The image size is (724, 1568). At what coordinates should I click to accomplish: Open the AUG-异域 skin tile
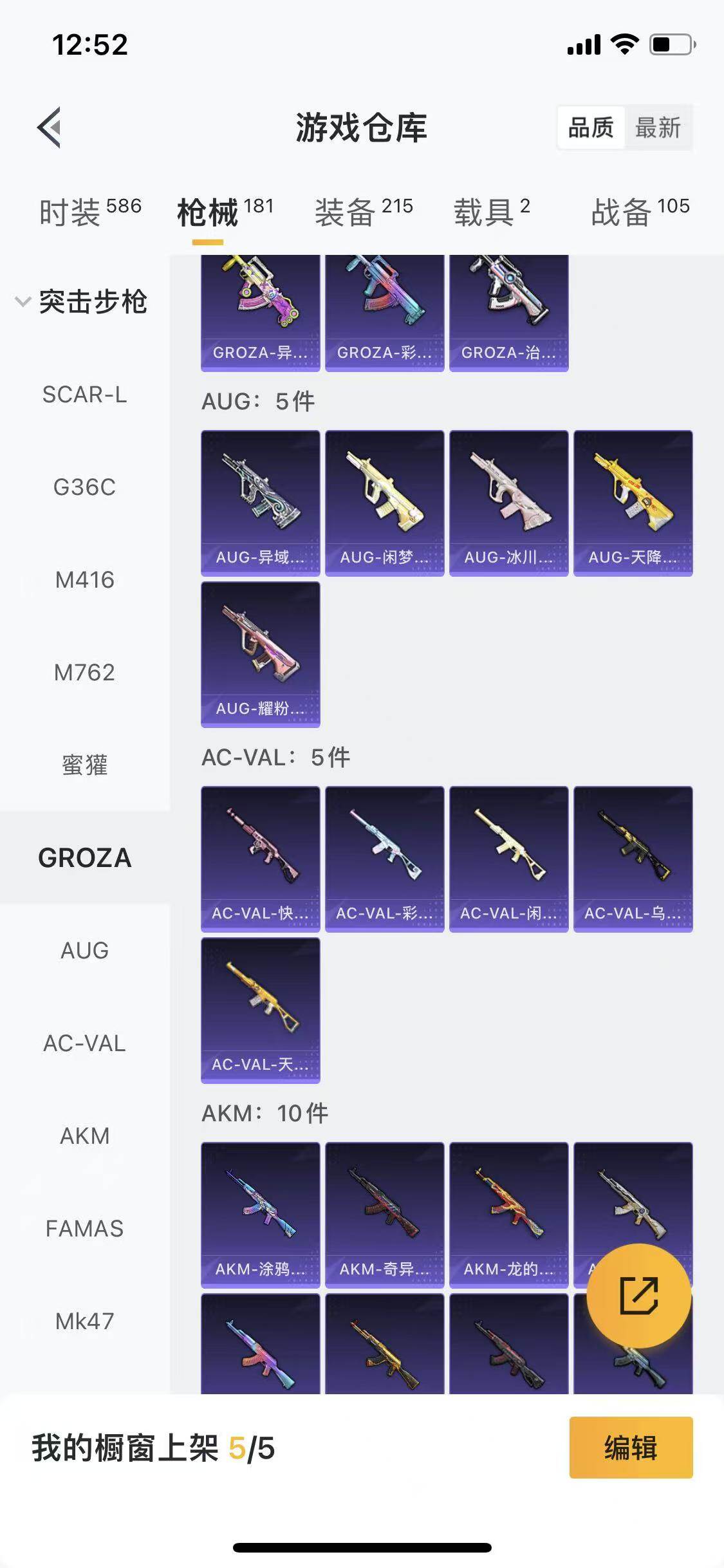click(x=260, y=503)
